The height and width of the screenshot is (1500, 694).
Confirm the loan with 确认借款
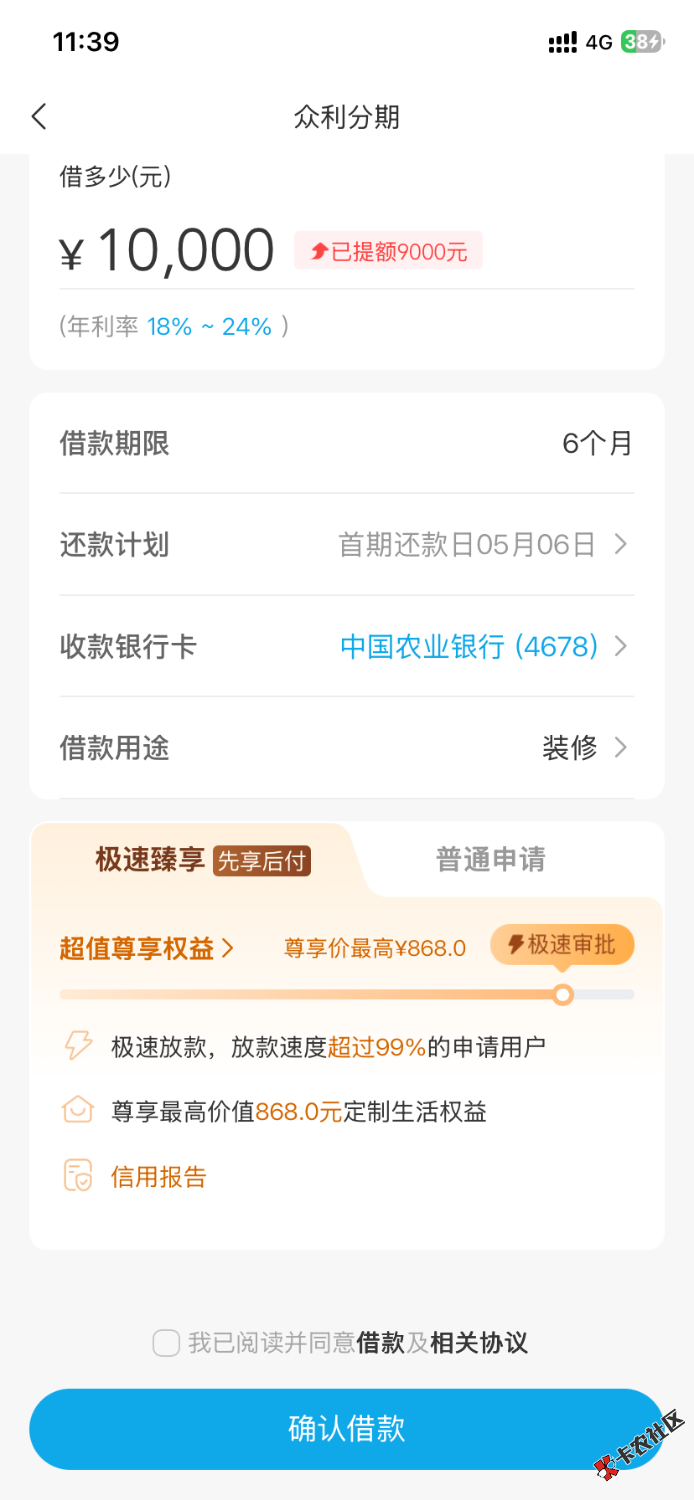point(346,1428)
